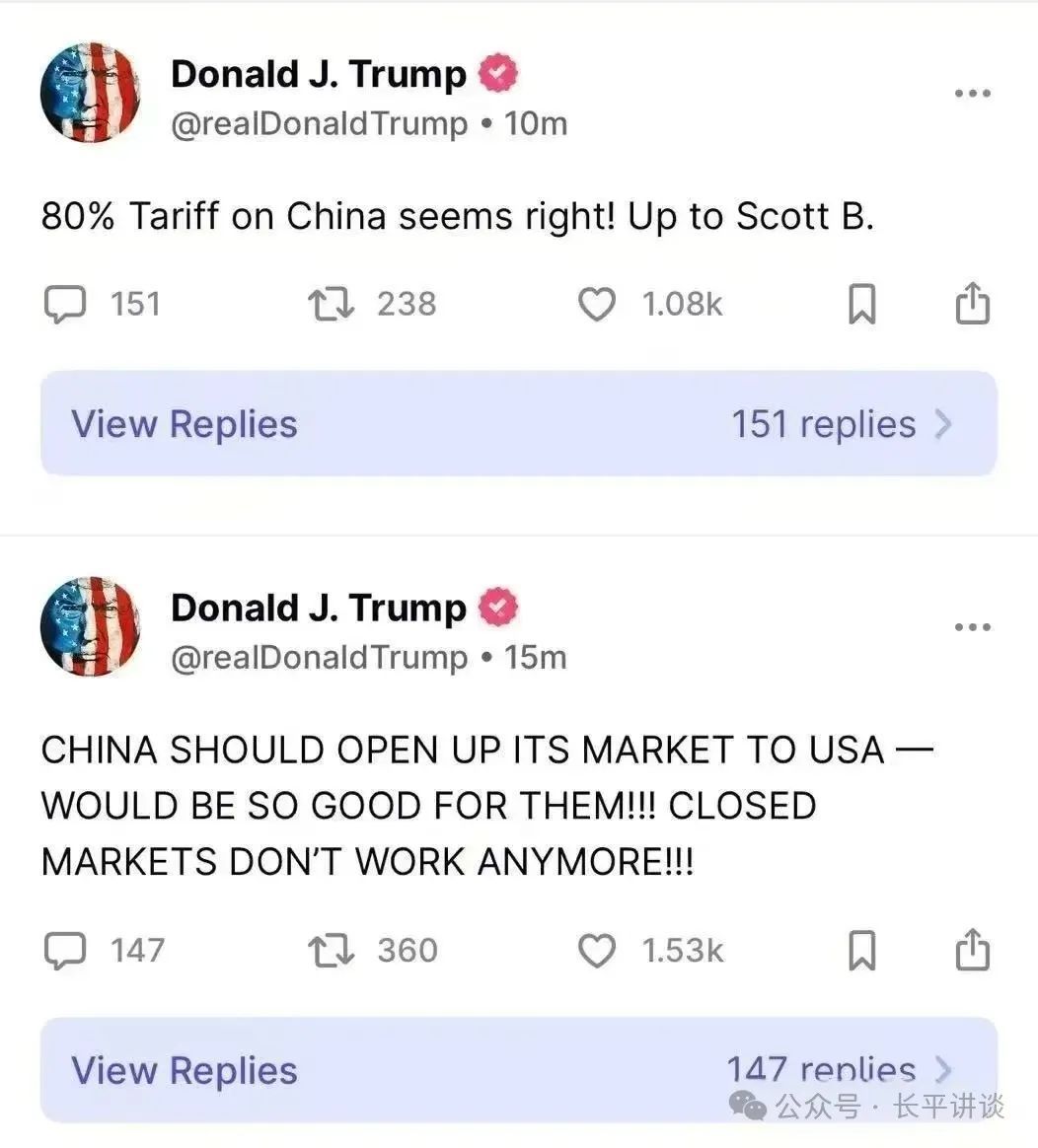
Task: Open overflow menu on the 80% Tariff post
Action: (972, 94)
